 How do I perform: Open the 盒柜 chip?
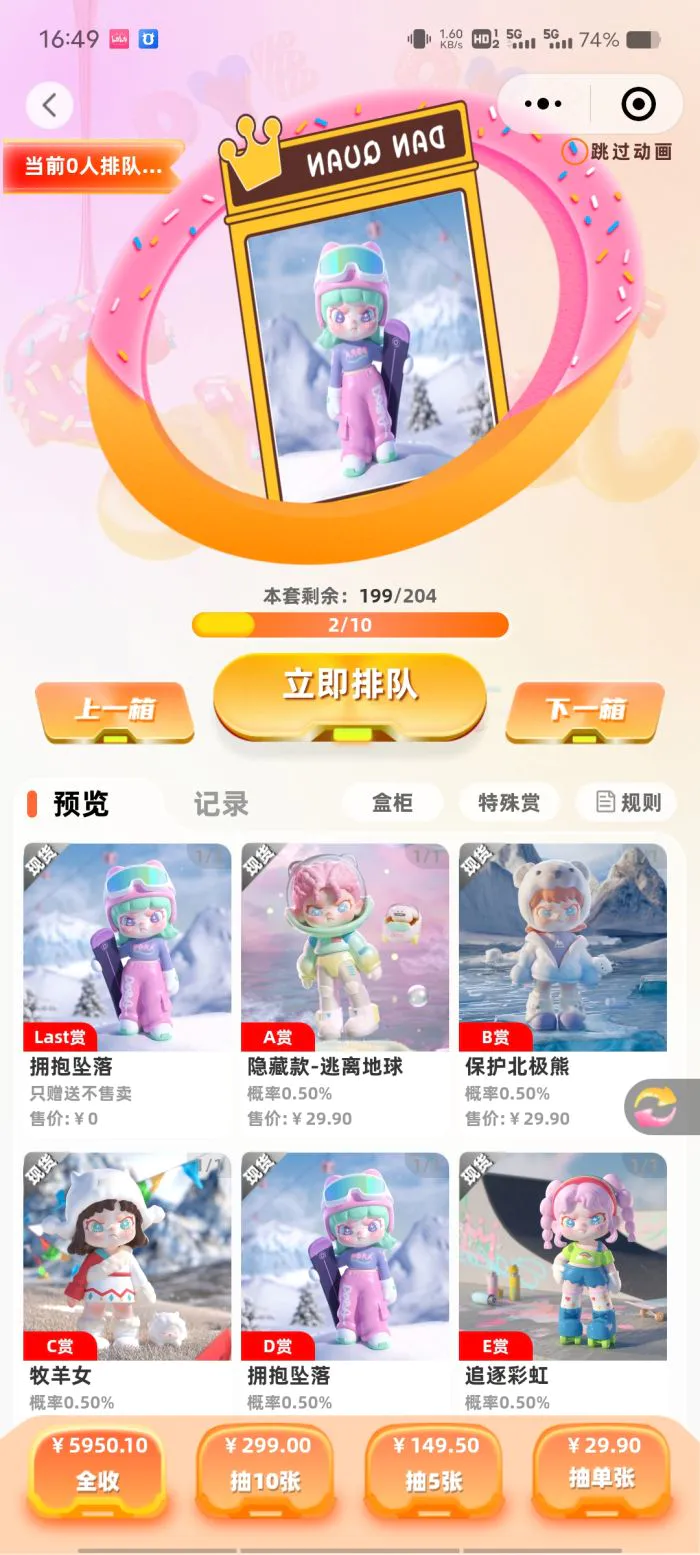pyautogui.click(x=392, y=802)
